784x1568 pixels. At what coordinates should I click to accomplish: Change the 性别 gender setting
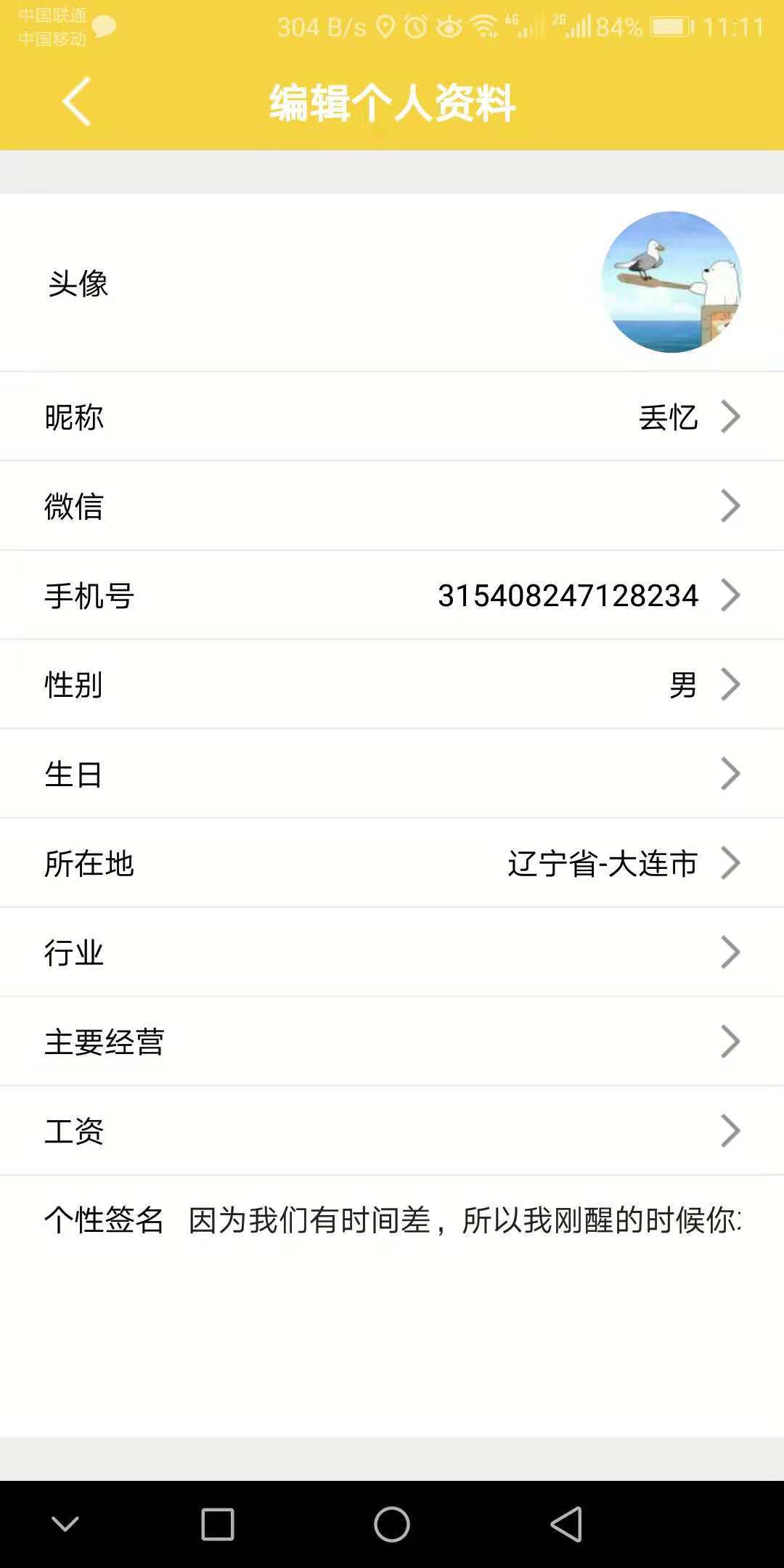[x=392, y=685]
